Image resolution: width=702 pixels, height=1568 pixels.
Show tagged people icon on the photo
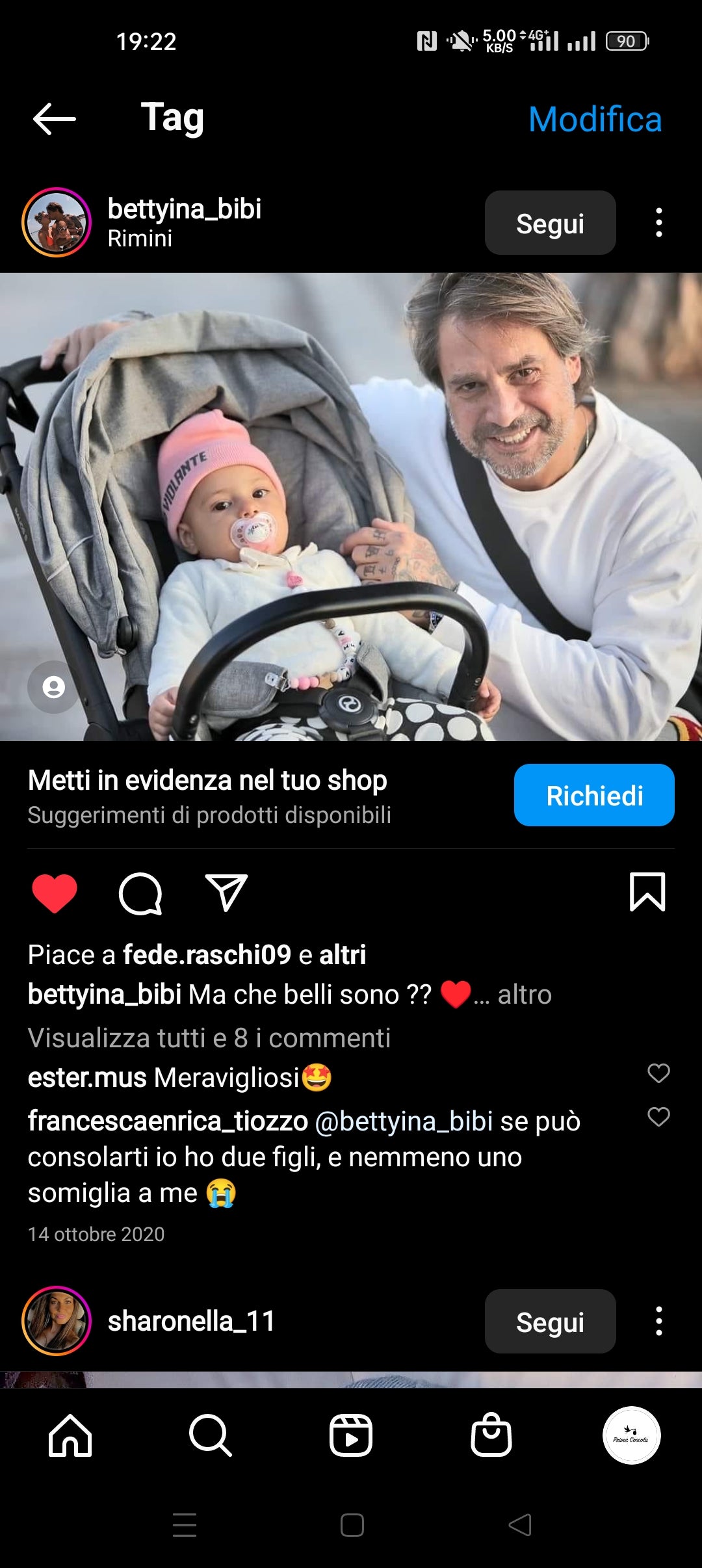(53, 687)
